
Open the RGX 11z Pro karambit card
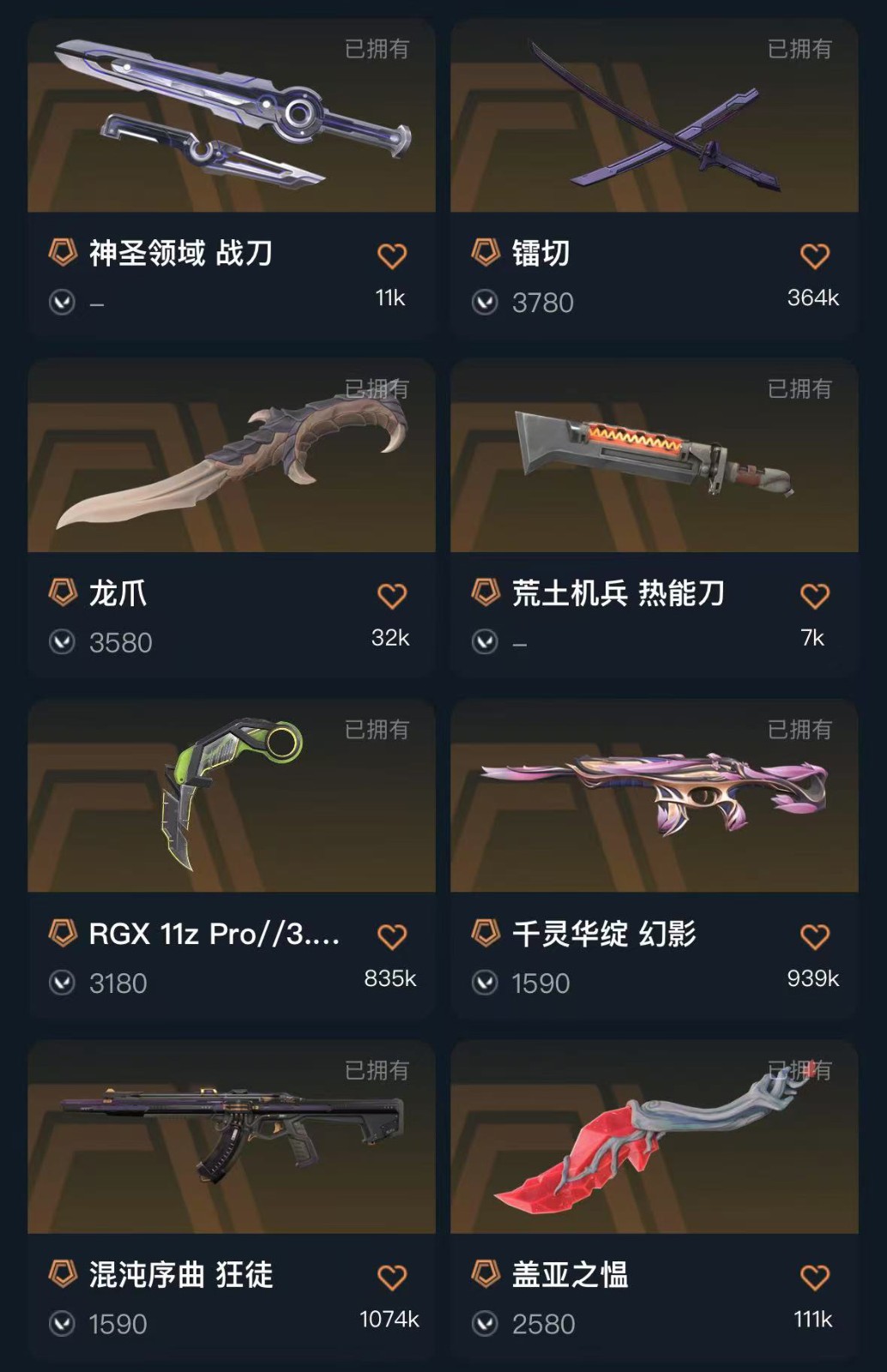coord(232,797)
